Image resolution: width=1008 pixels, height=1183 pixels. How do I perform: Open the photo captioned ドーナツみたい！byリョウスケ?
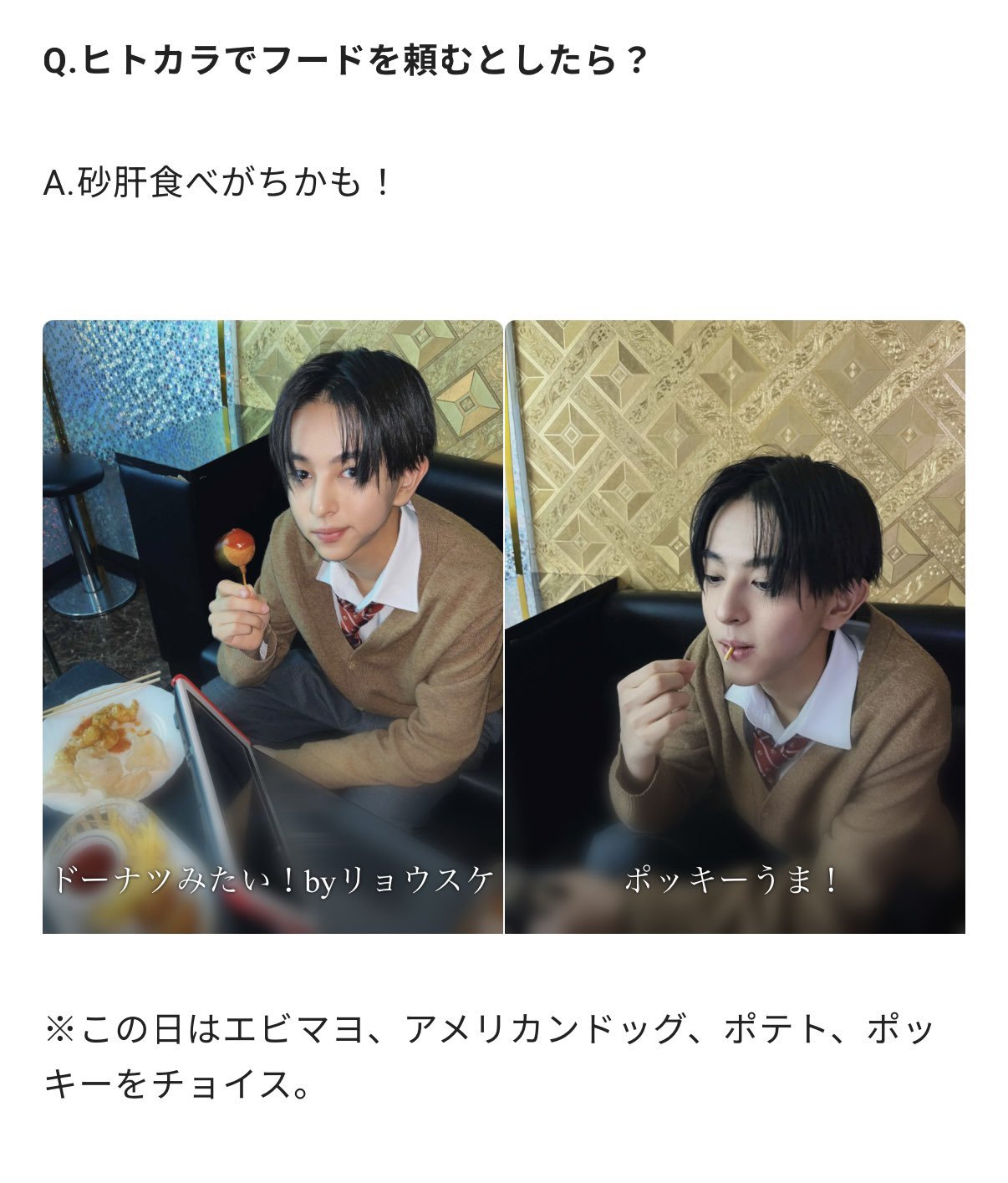[x=272, y=626]
